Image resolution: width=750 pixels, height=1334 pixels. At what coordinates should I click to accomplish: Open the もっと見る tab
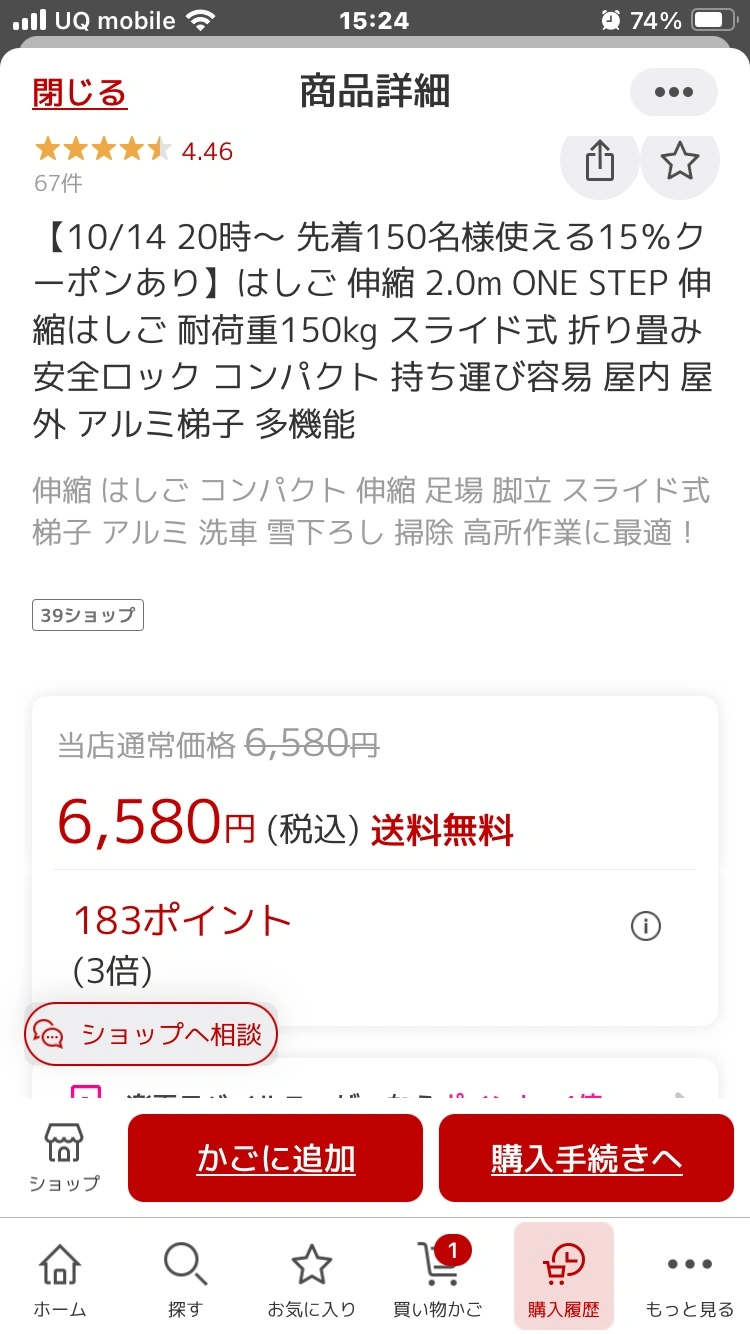tap(689, 1281)
